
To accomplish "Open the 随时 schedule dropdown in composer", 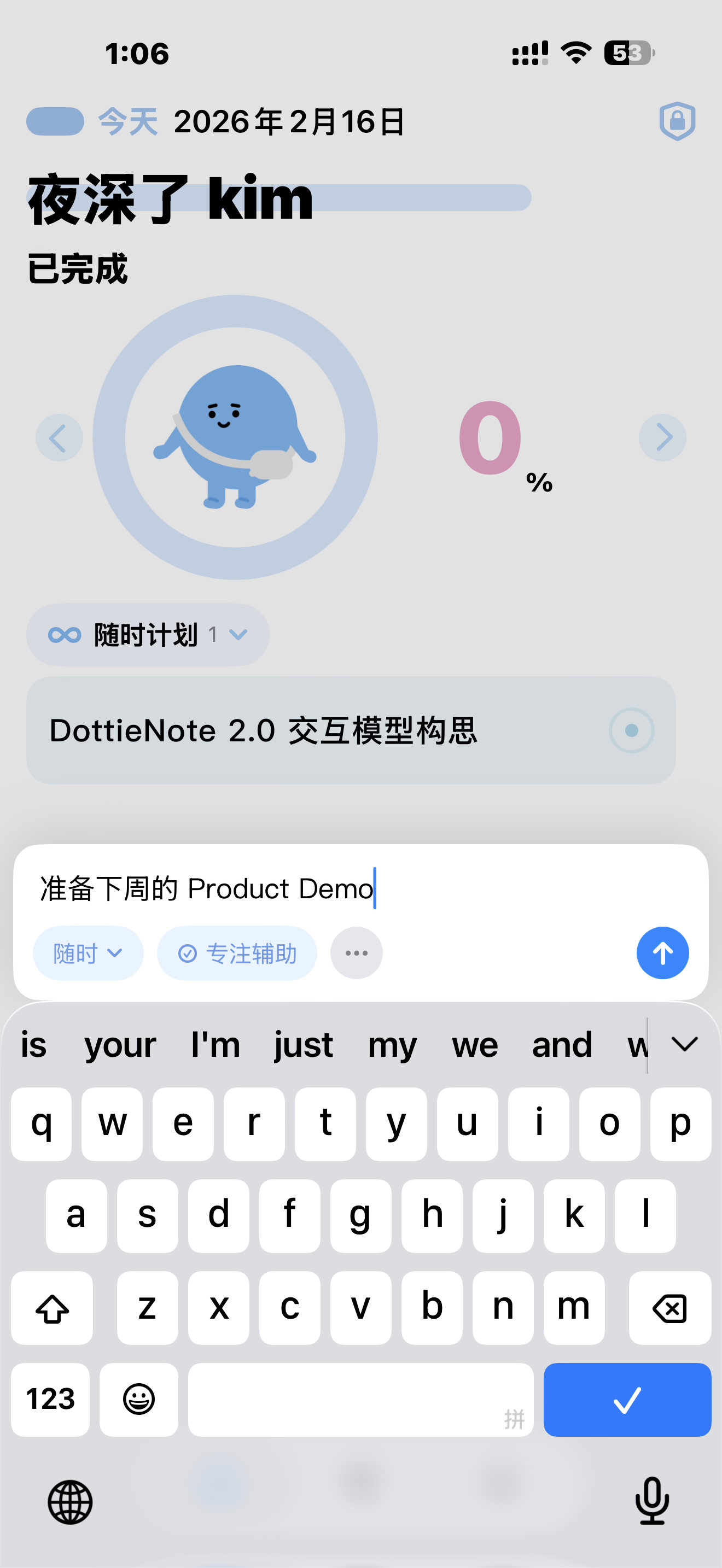I will (88, 953).
